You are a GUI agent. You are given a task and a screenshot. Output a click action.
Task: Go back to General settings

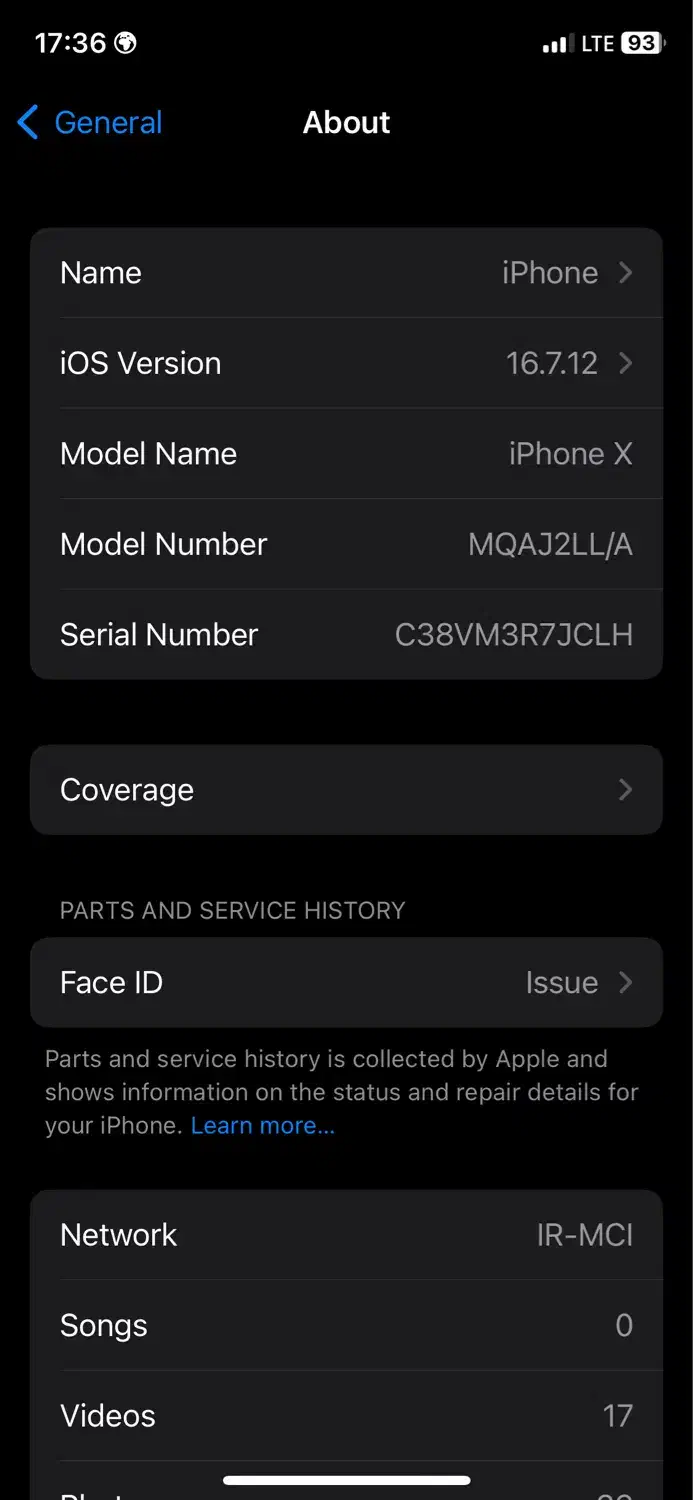[x=90, y=123]
